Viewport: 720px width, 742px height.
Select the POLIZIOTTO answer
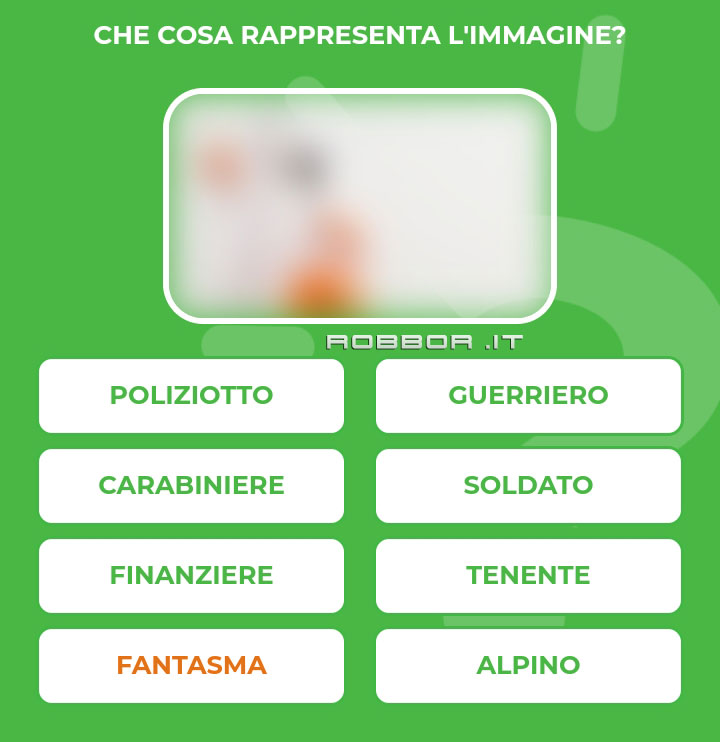[191, 395]
